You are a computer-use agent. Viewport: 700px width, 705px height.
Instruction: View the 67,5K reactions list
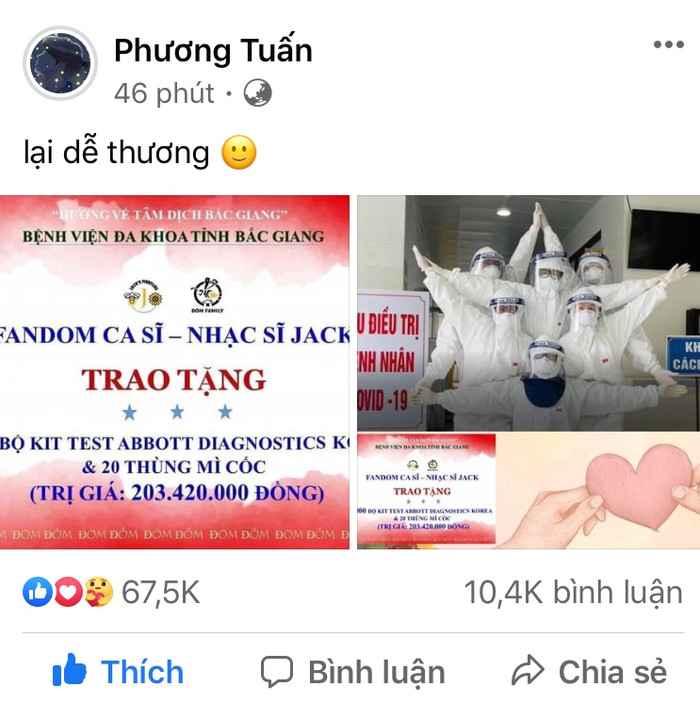tap(112, 592)
